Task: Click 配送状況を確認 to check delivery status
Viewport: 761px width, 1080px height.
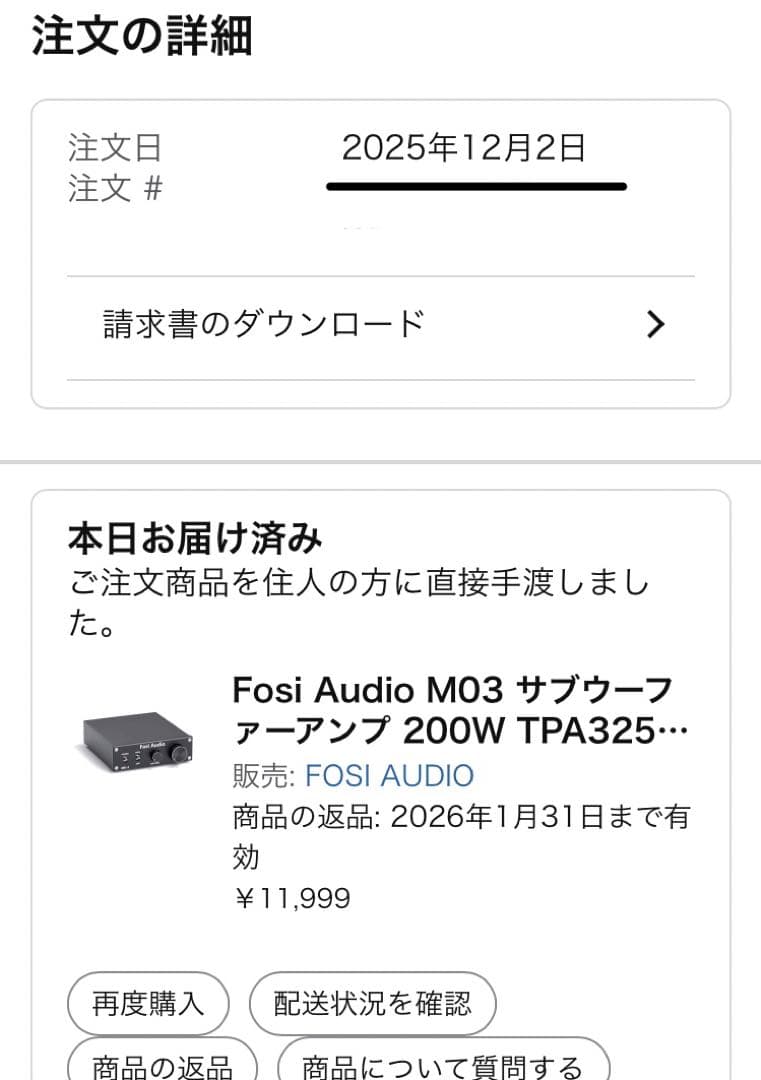Action: pos(371,1004)
